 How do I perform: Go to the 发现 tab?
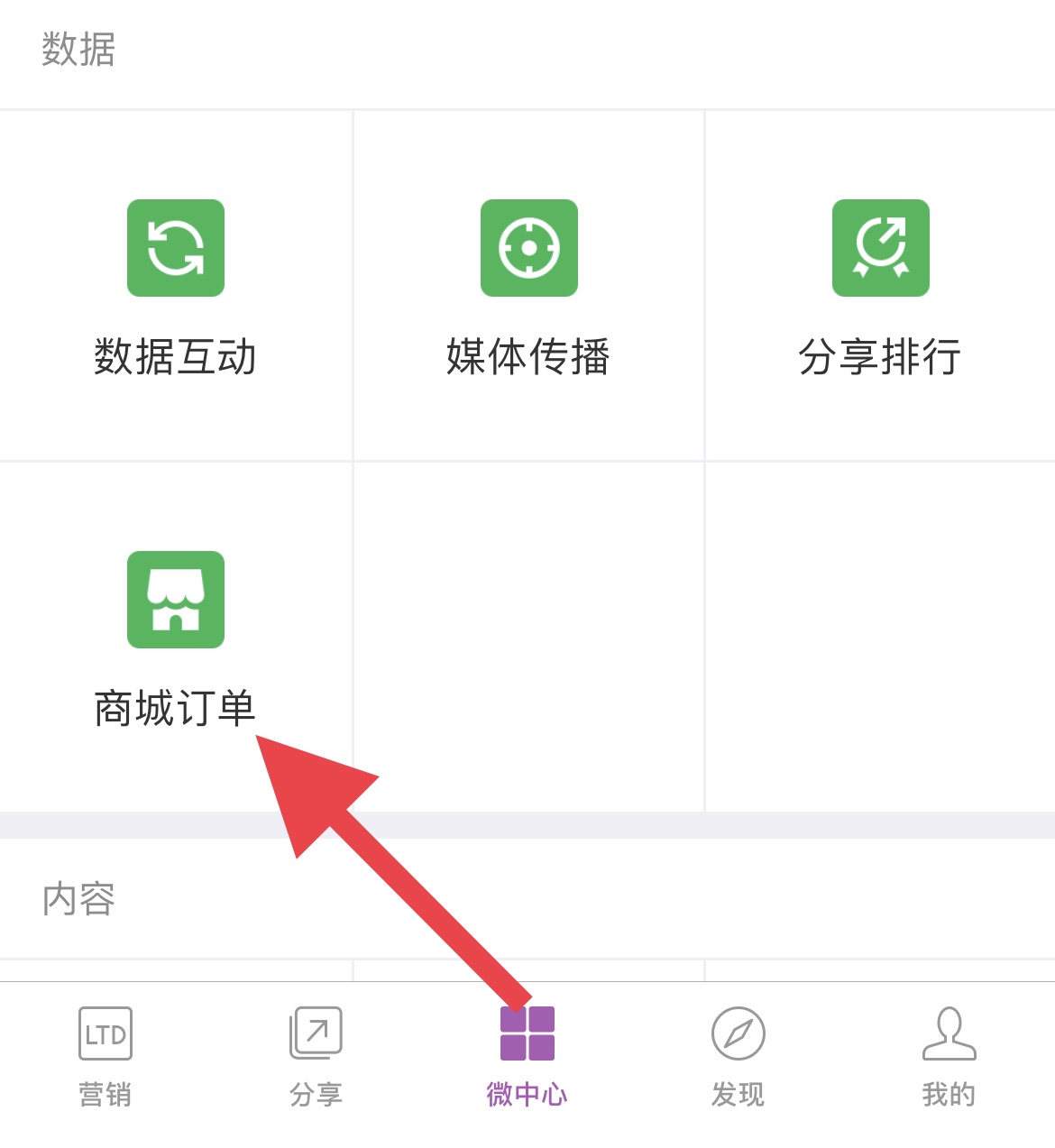(x=738, y=1055)
